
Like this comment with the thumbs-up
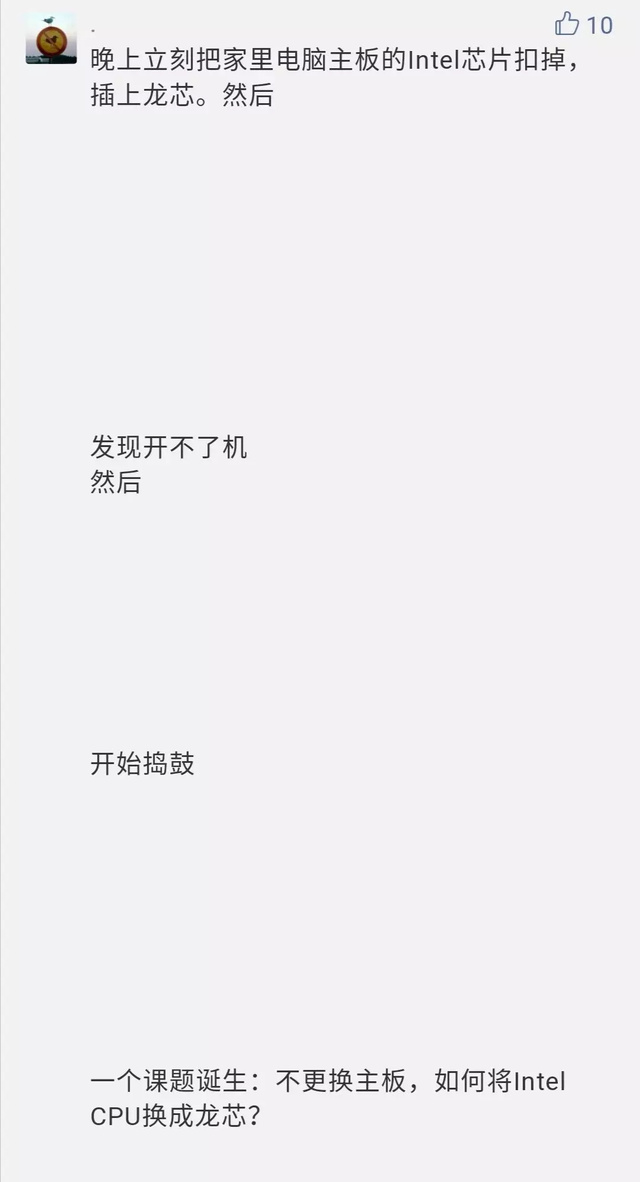[567, 24]
